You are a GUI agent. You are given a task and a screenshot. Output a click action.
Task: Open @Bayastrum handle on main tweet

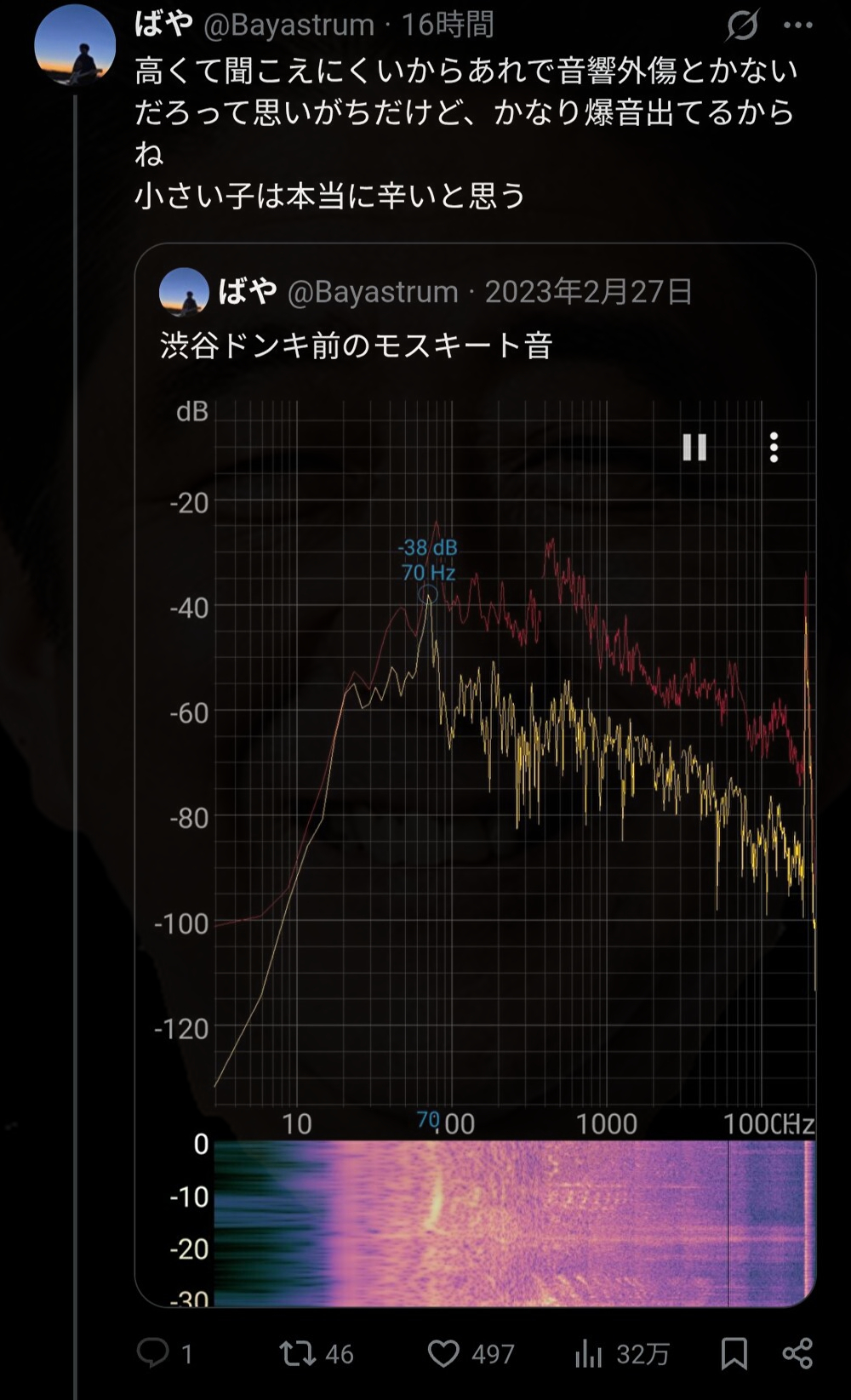(289, 26)
